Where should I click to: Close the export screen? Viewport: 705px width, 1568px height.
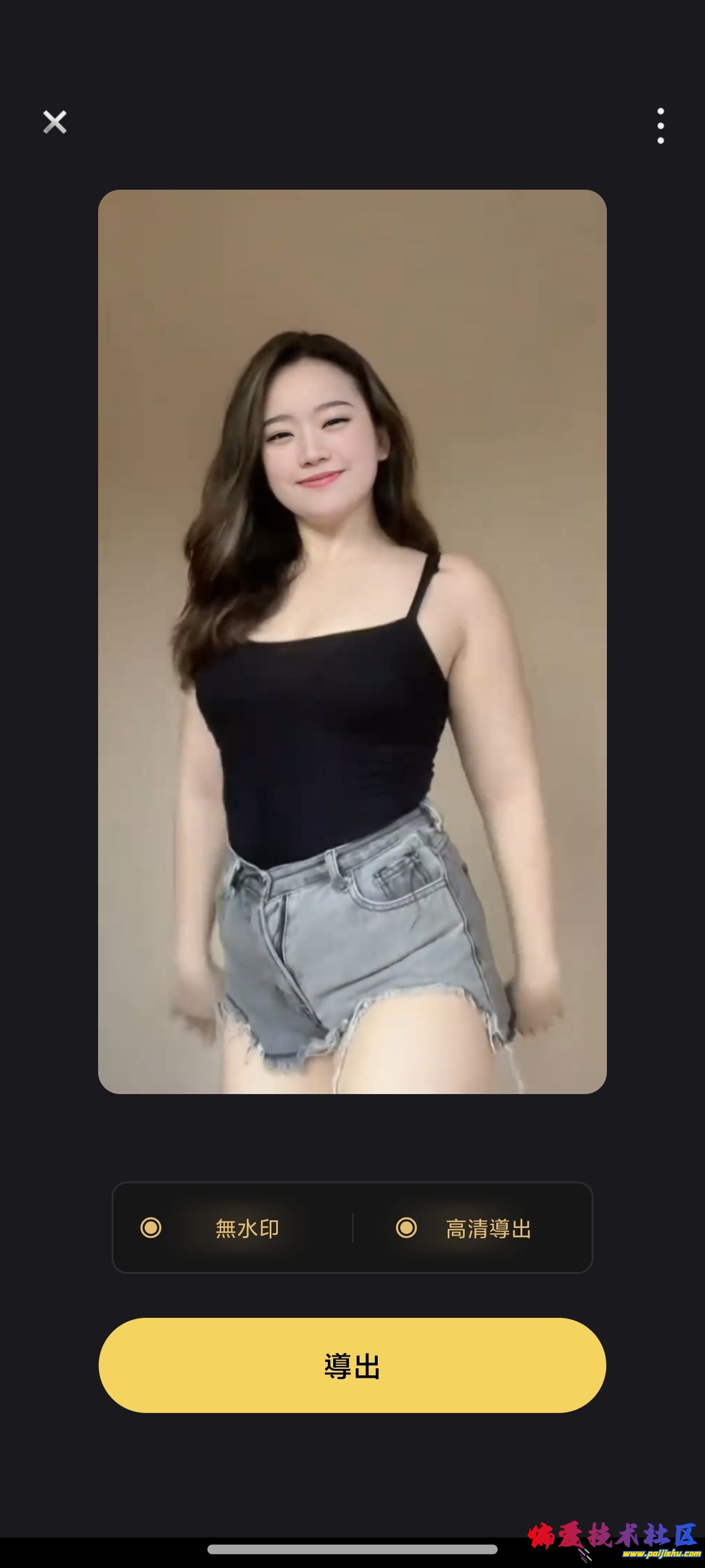point(55,122)
